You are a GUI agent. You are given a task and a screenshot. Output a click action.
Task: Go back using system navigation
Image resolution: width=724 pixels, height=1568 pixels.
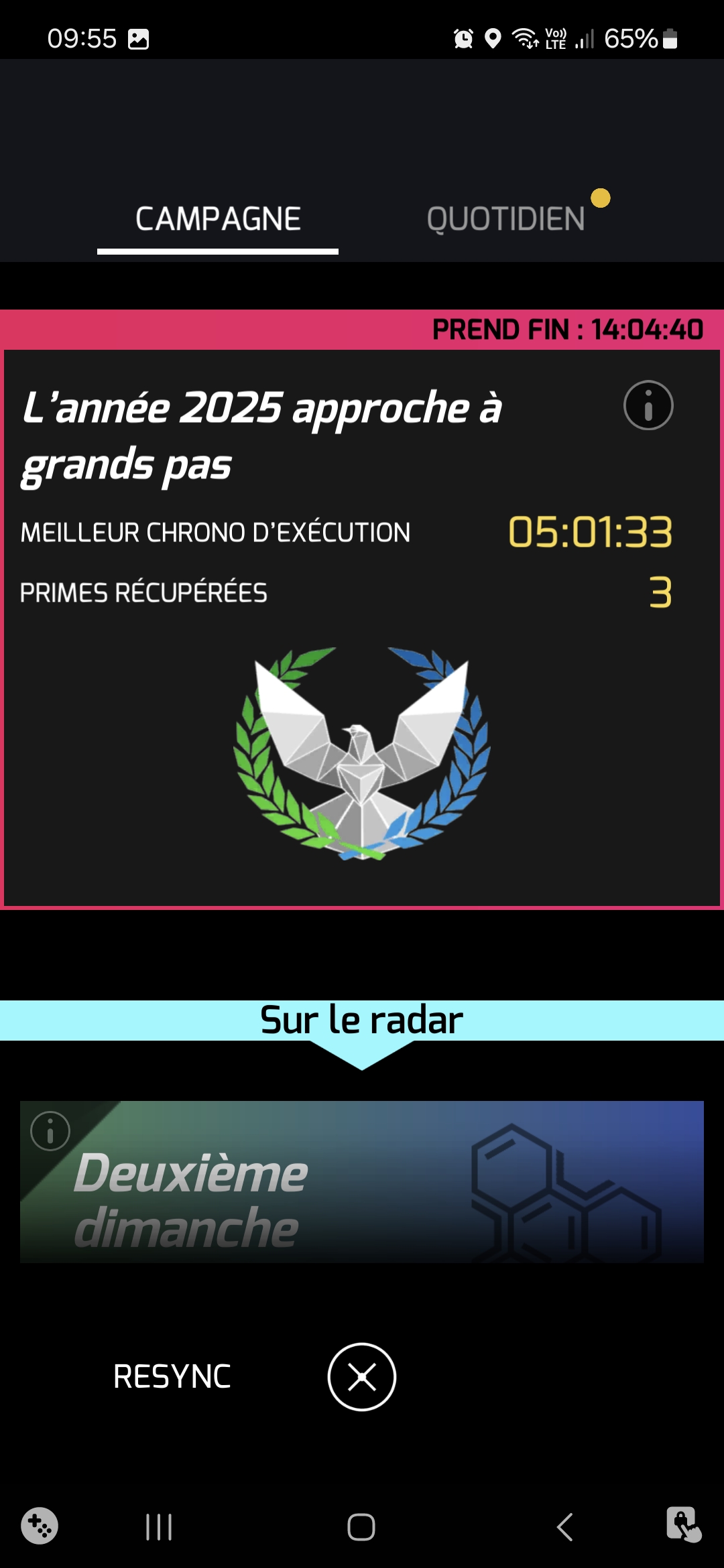click(x=564, y=1527)
